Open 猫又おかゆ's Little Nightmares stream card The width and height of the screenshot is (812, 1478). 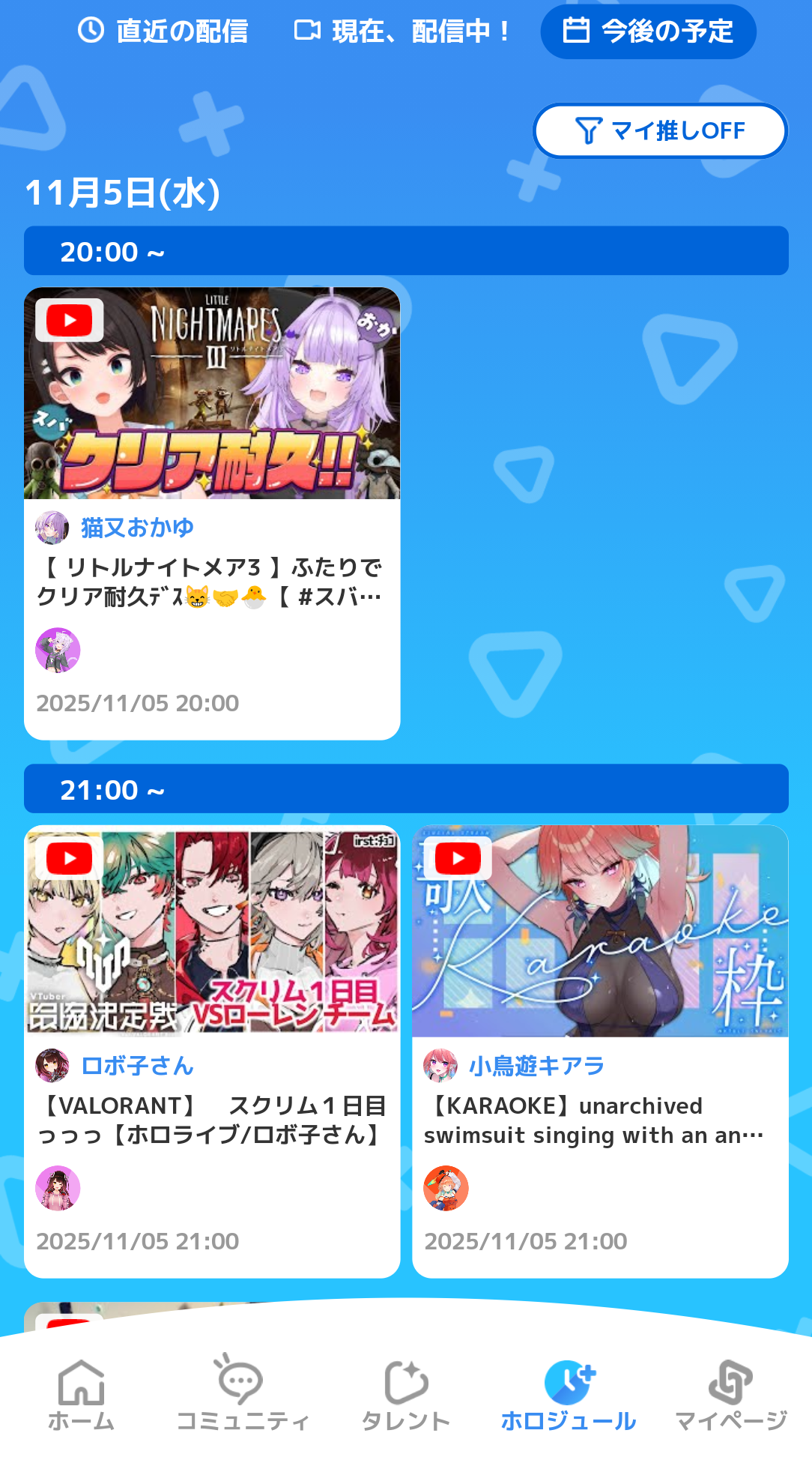point(212,513)
